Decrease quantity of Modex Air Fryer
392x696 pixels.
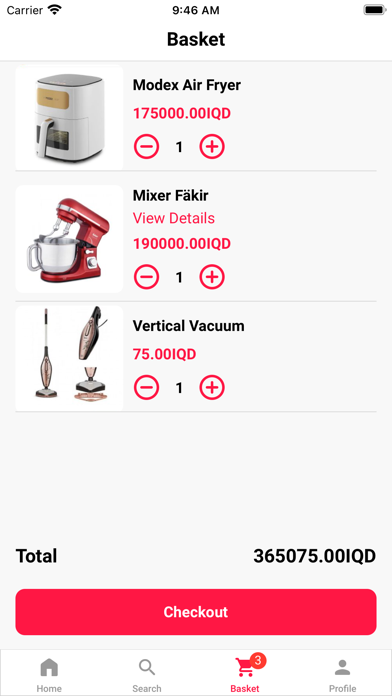147,146
